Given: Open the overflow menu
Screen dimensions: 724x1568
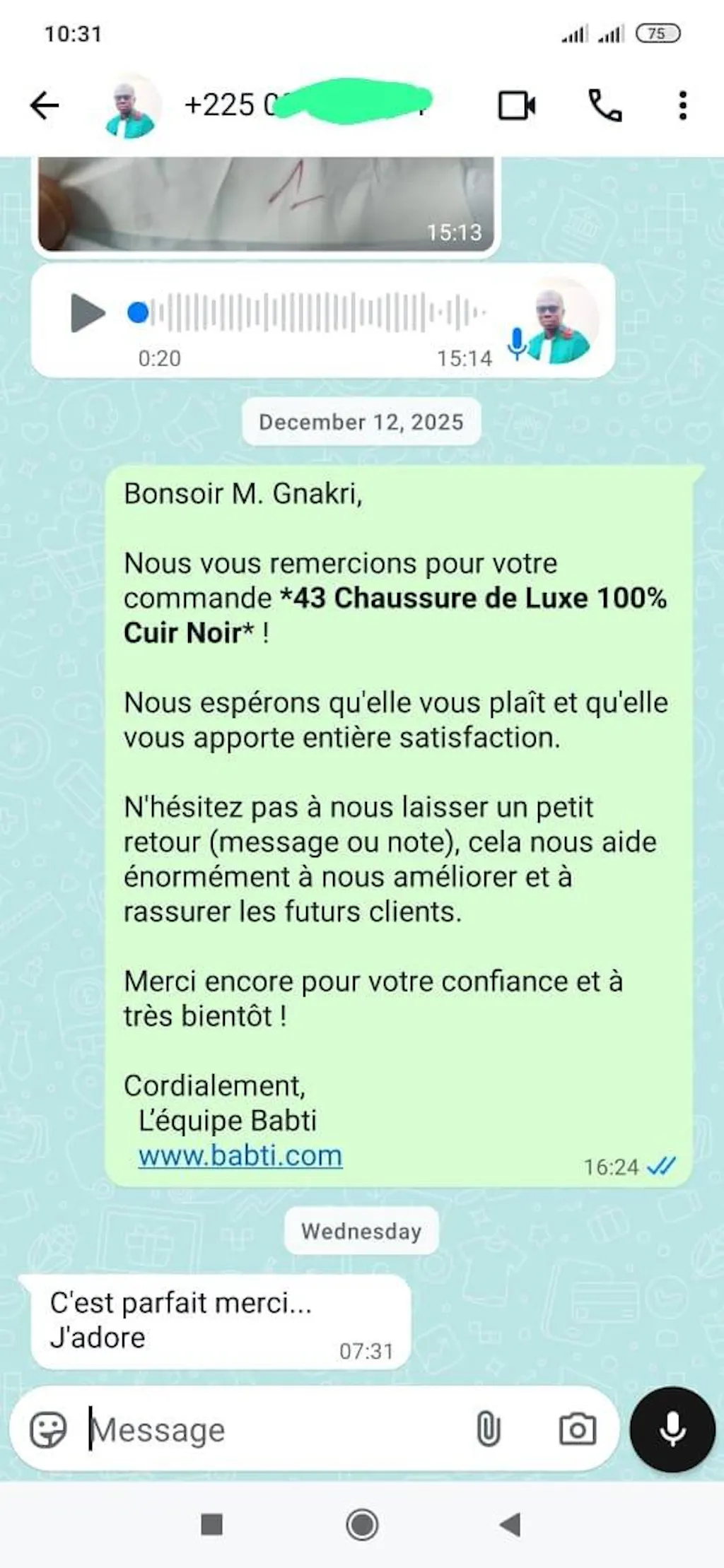Looking at the screenshot, I should (x=682, y=106).
